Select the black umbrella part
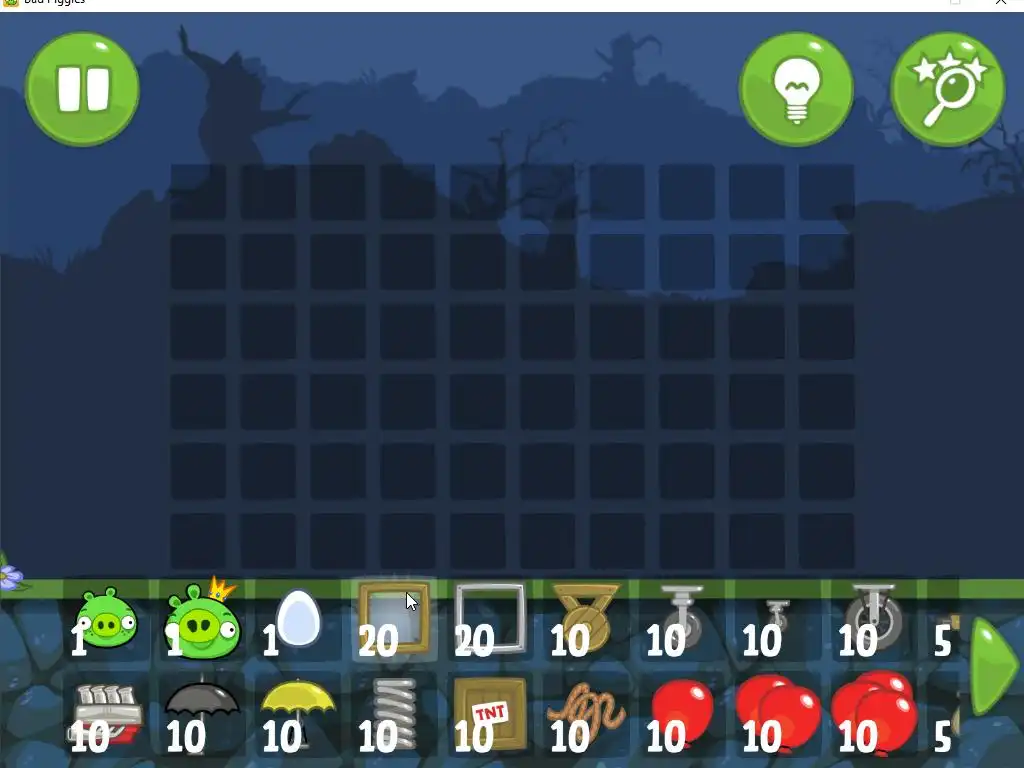This screenshot has height=768, width=1024. click(202, 714)
